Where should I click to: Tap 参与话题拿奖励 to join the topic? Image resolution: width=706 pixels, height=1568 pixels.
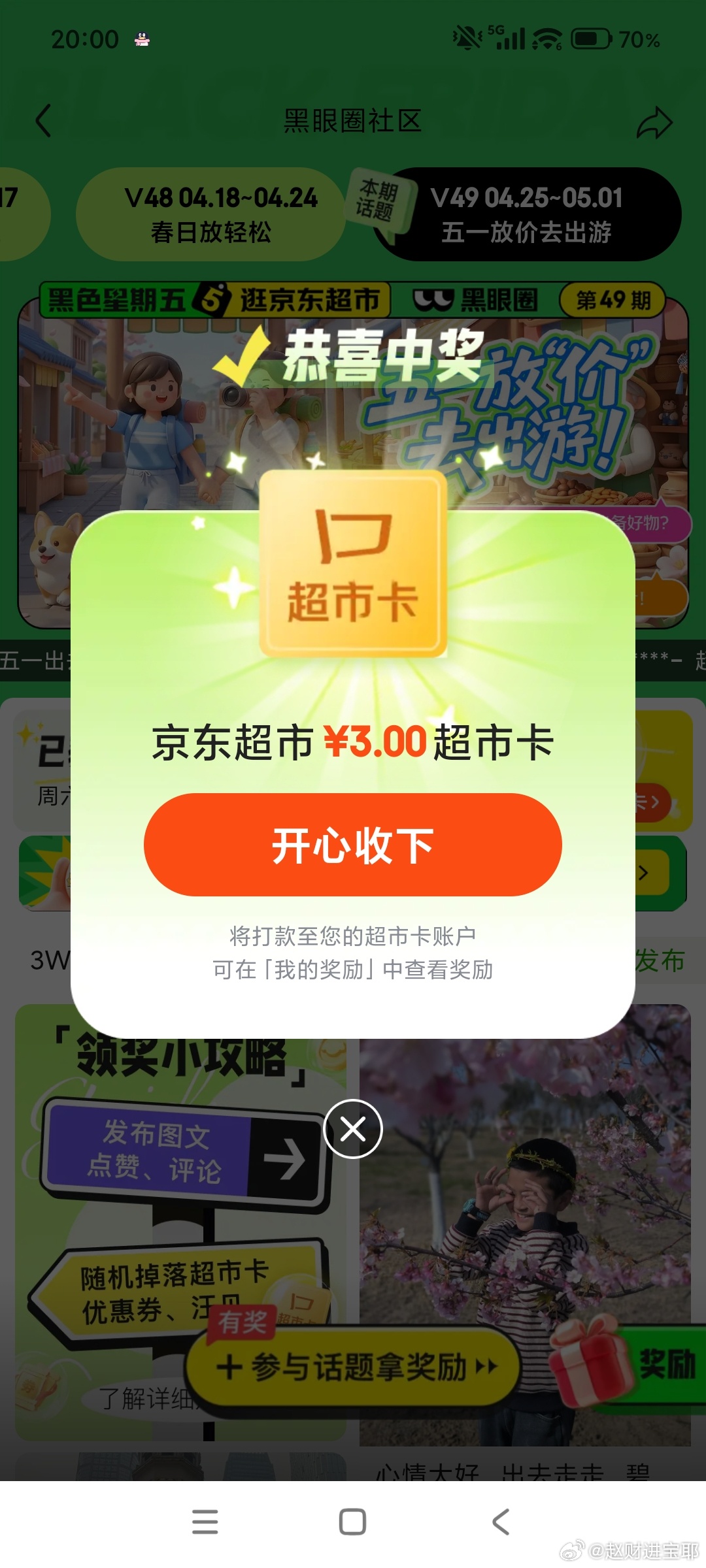click(354, 1365)
